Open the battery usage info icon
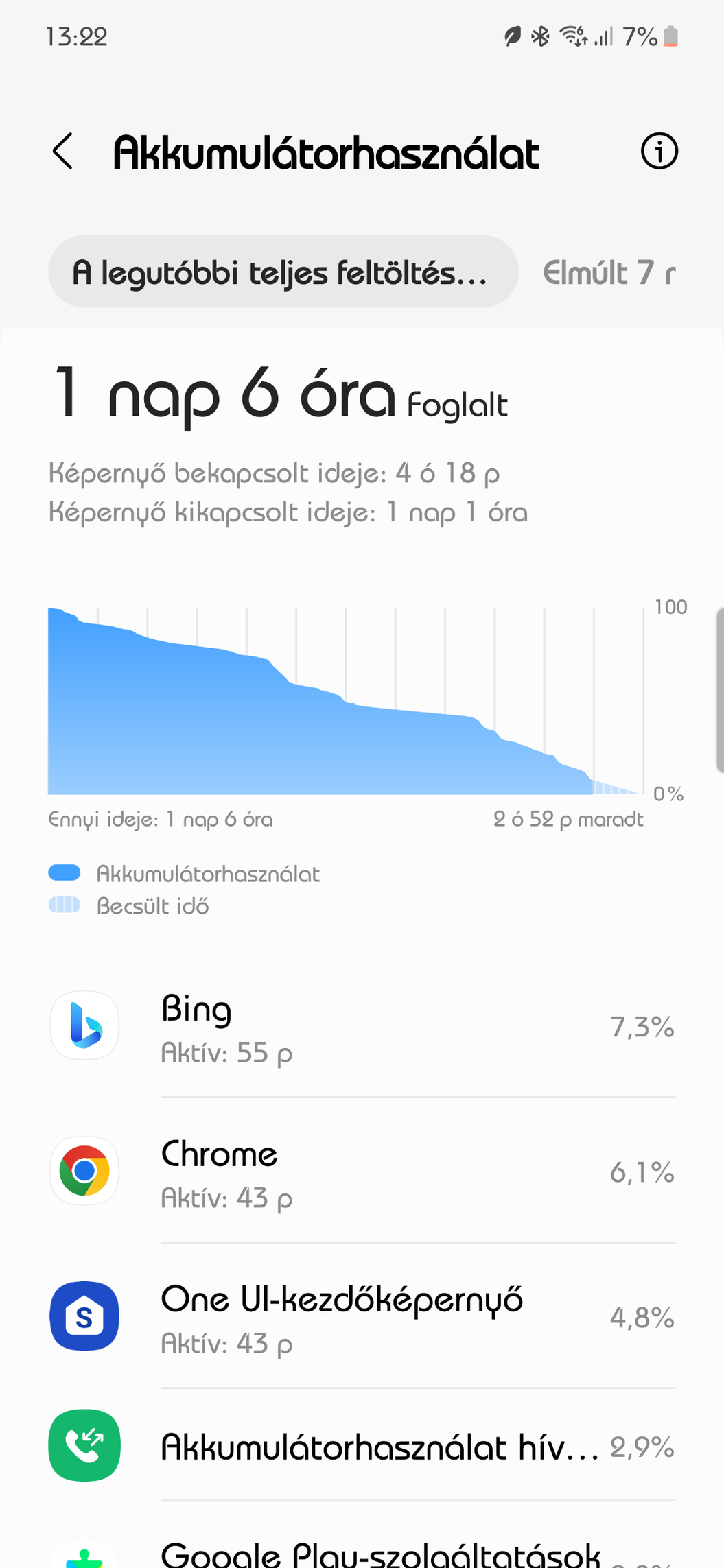 click(659, 152)
